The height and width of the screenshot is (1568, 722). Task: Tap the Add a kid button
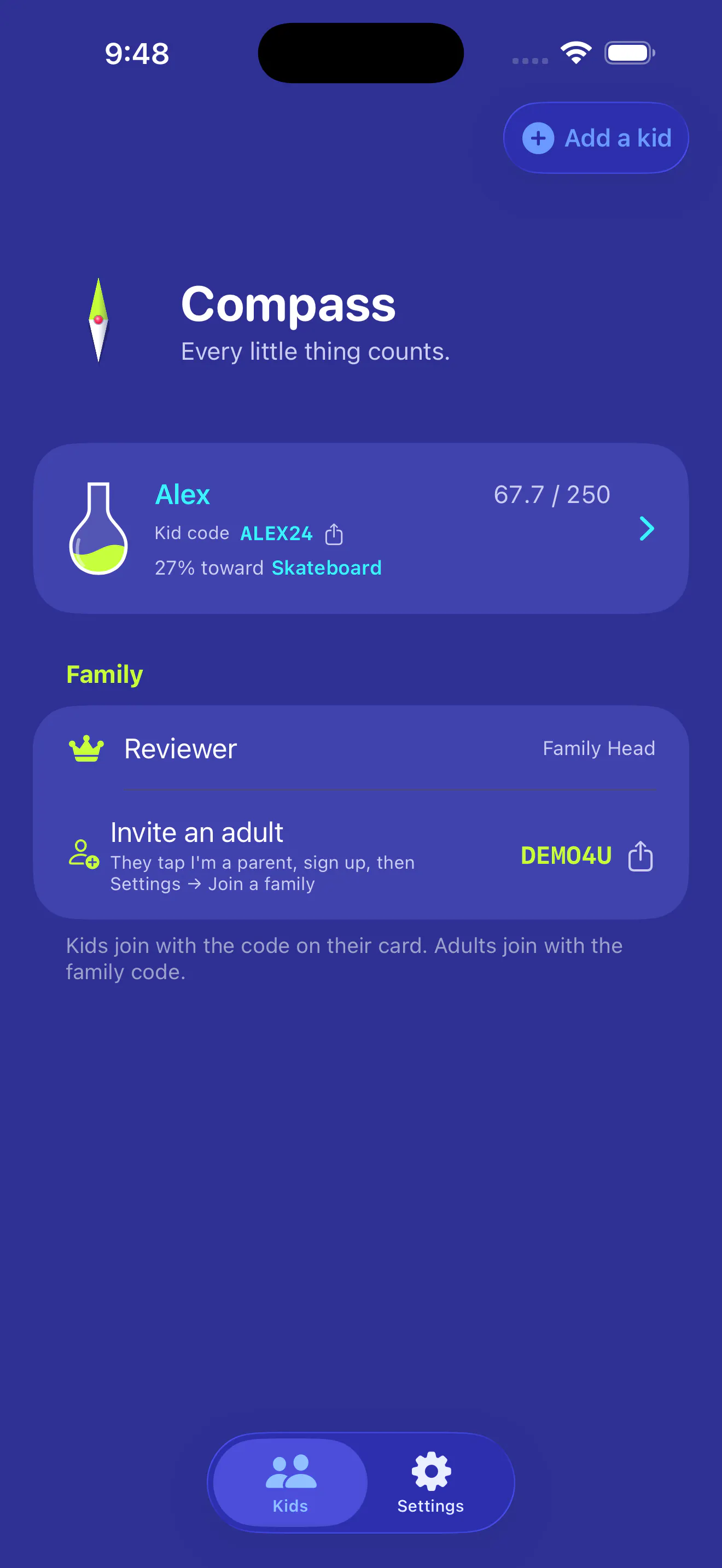coord(595,138)
